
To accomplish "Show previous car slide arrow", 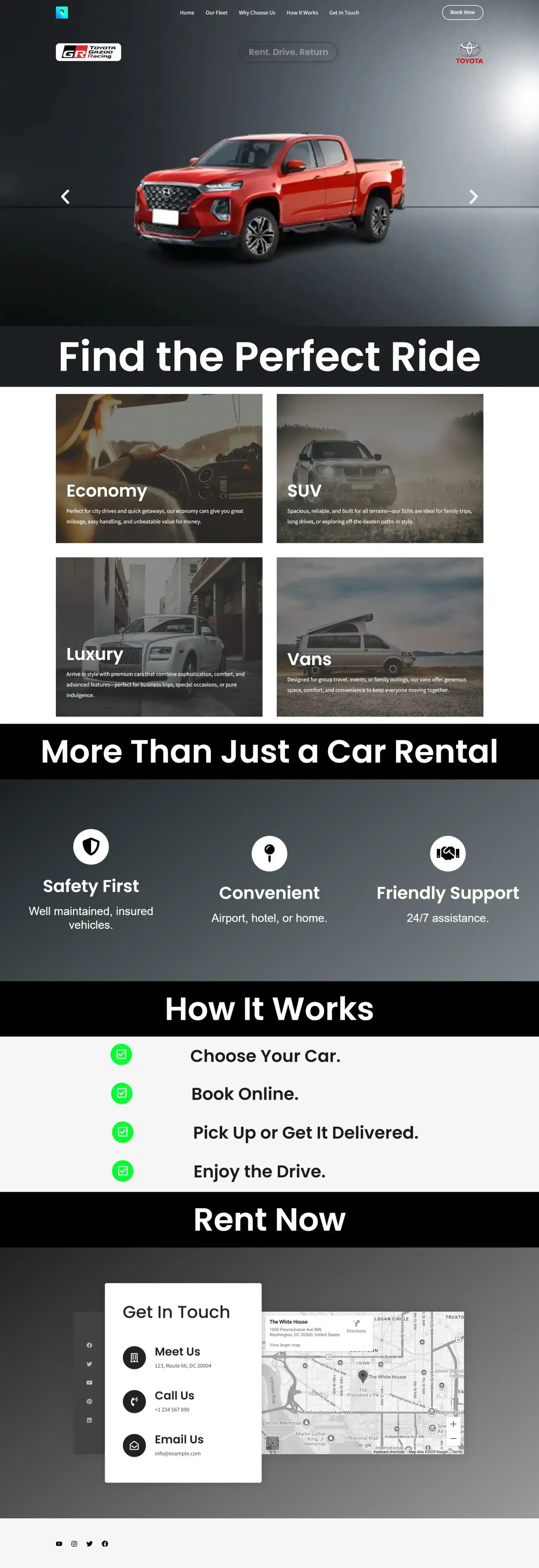I will tap(65, 197).
